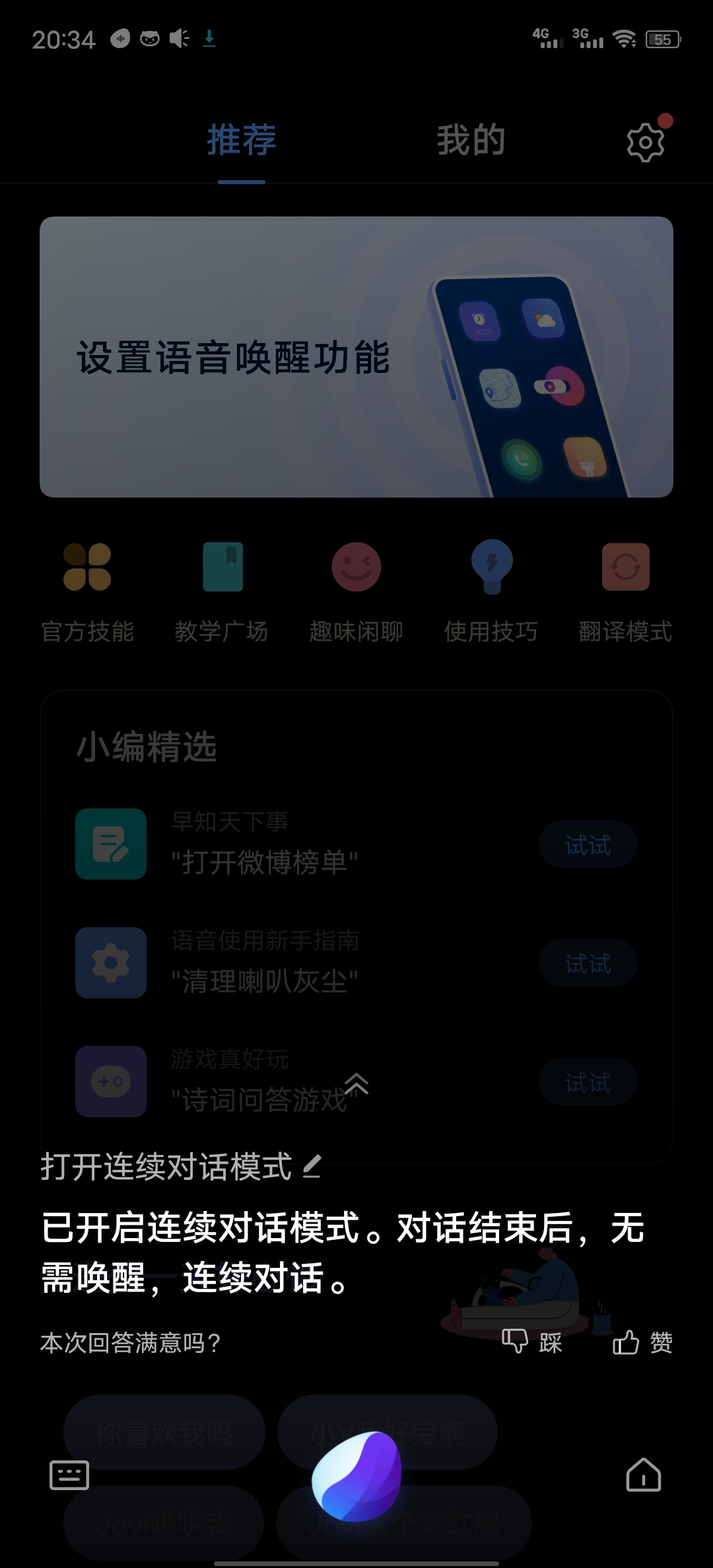Image resolution: width=713 pixels, height=1568 pixels.
Task: Open settings gear icon
Action: tap(645, 141)
